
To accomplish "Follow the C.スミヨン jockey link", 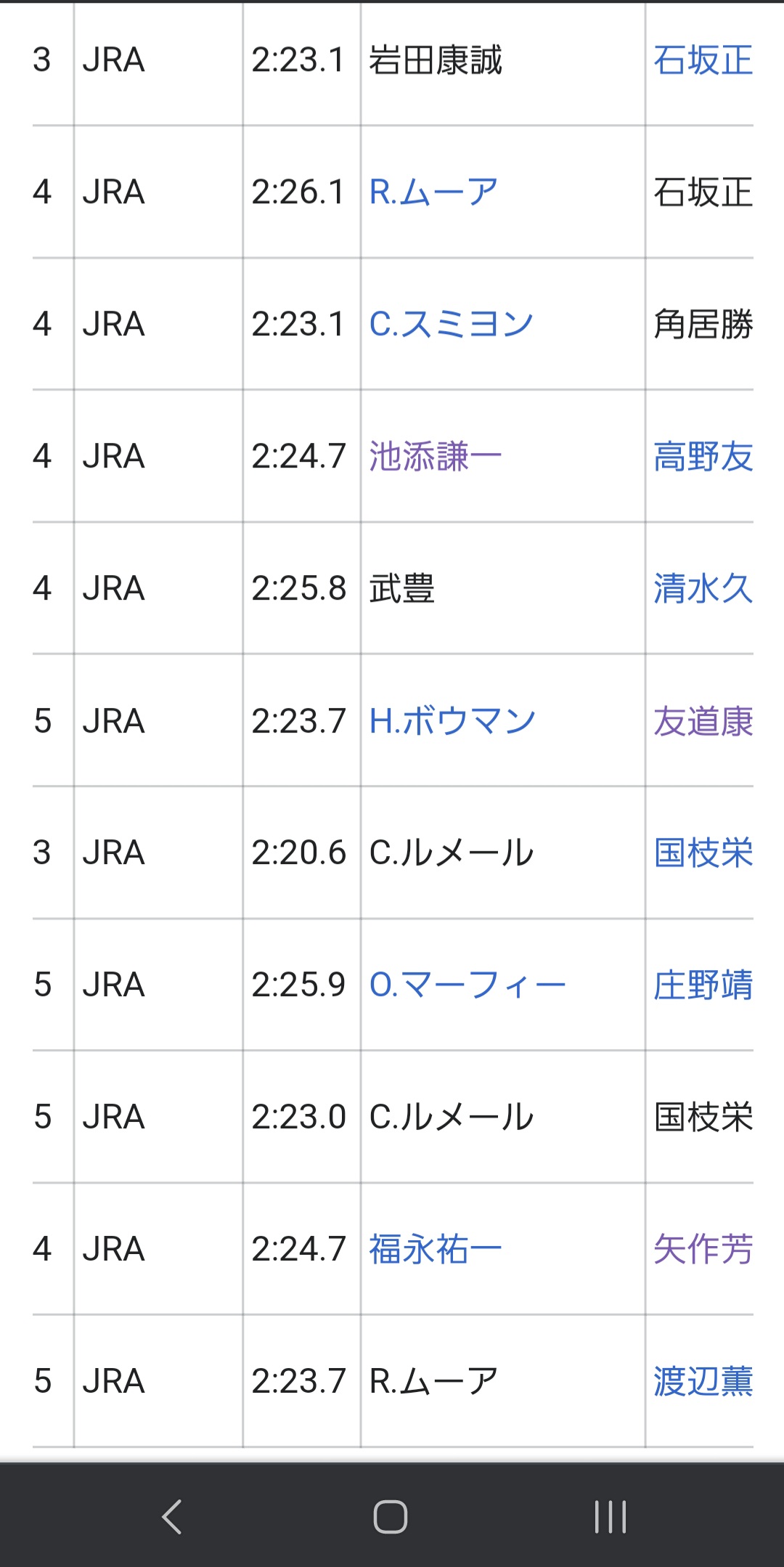I will click(x=451, y=325).
